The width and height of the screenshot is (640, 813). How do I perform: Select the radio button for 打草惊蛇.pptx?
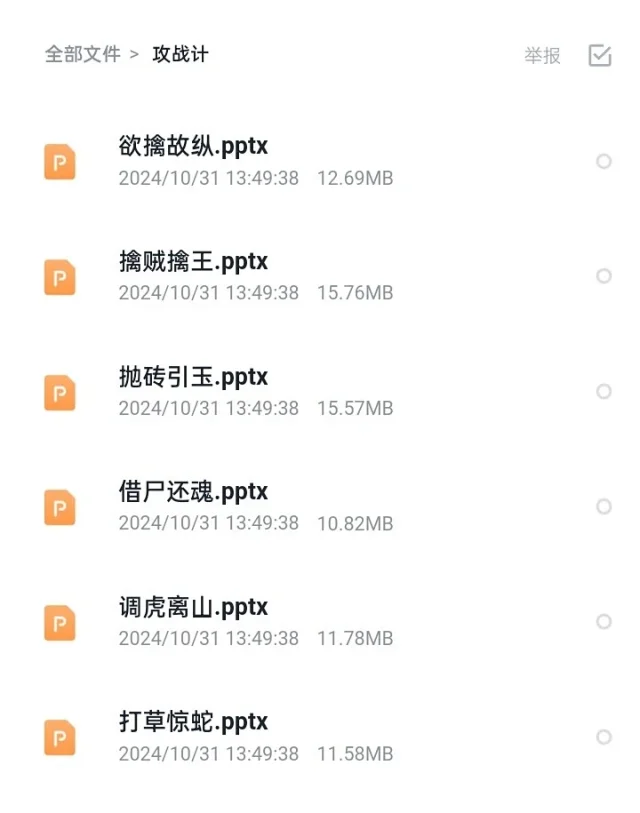pos(604,737)
